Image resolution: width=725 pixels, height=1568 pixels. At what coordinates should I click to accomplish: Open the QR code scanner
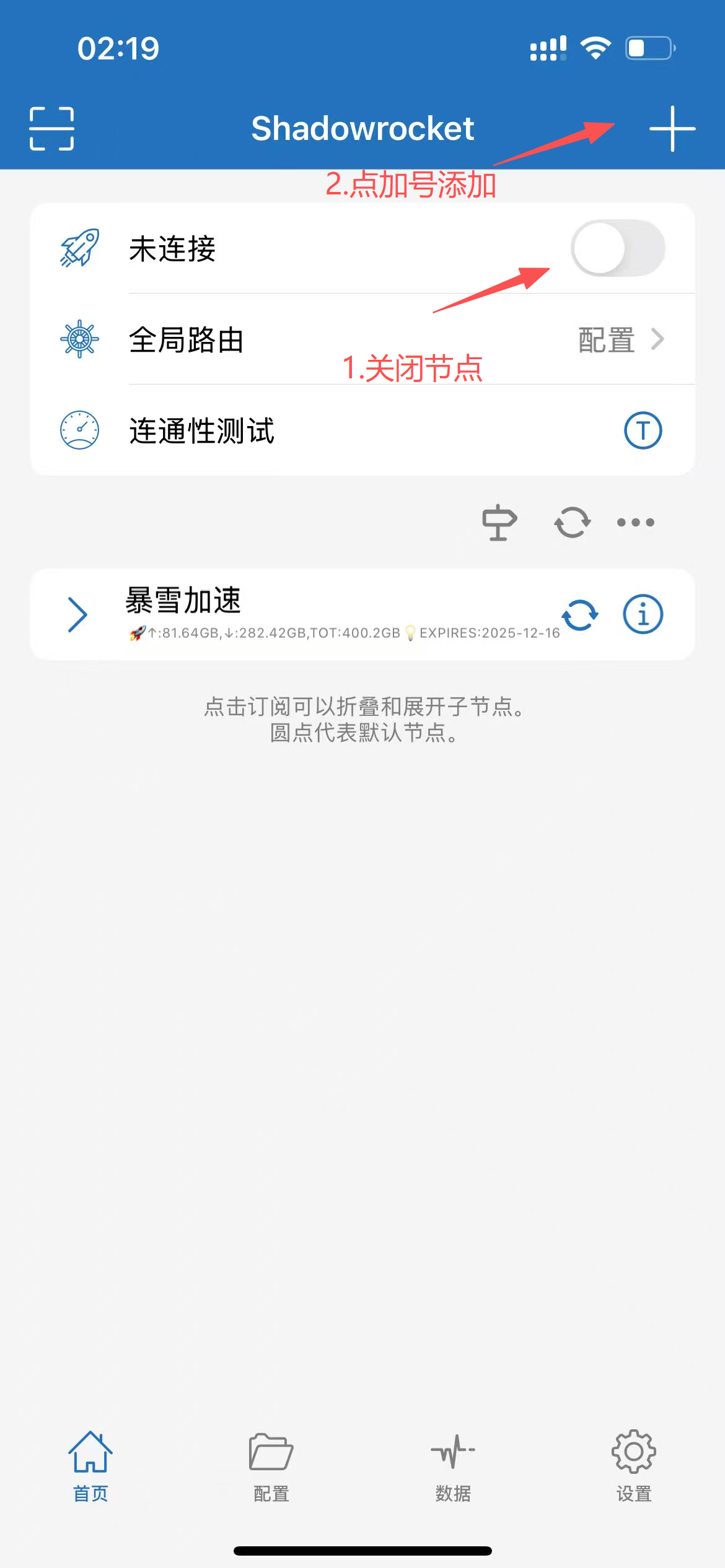pos(52,129)
